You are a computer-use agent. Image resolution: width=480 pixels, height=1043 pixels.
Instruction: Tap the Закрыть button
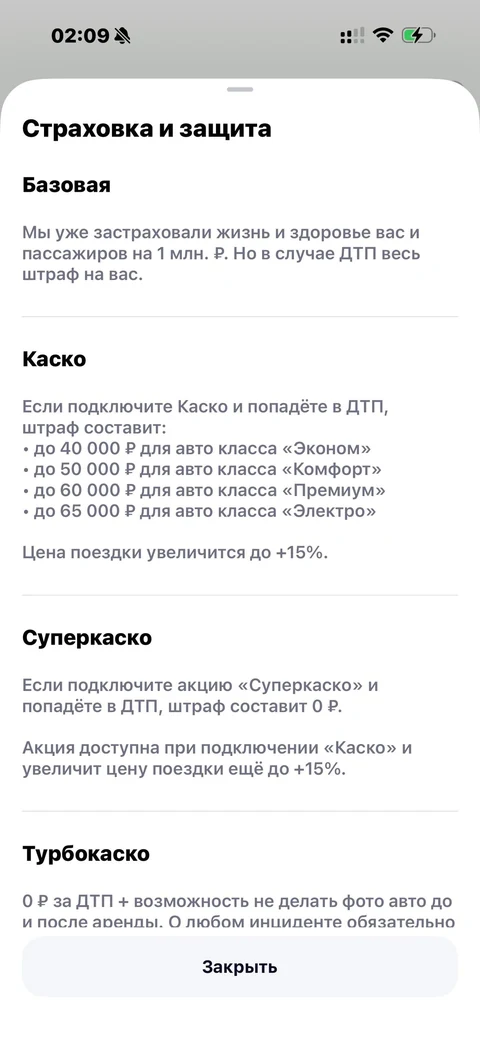(x=240, y=967)
